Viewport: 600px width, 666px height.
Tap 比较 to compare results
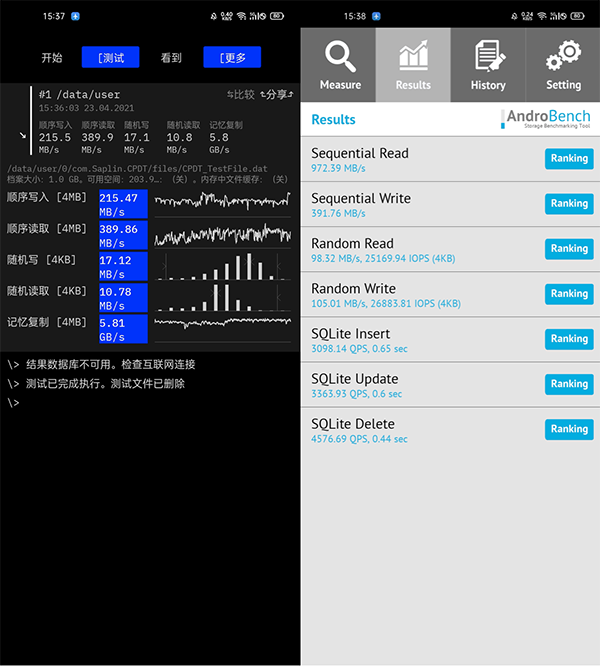coord(241,95)
